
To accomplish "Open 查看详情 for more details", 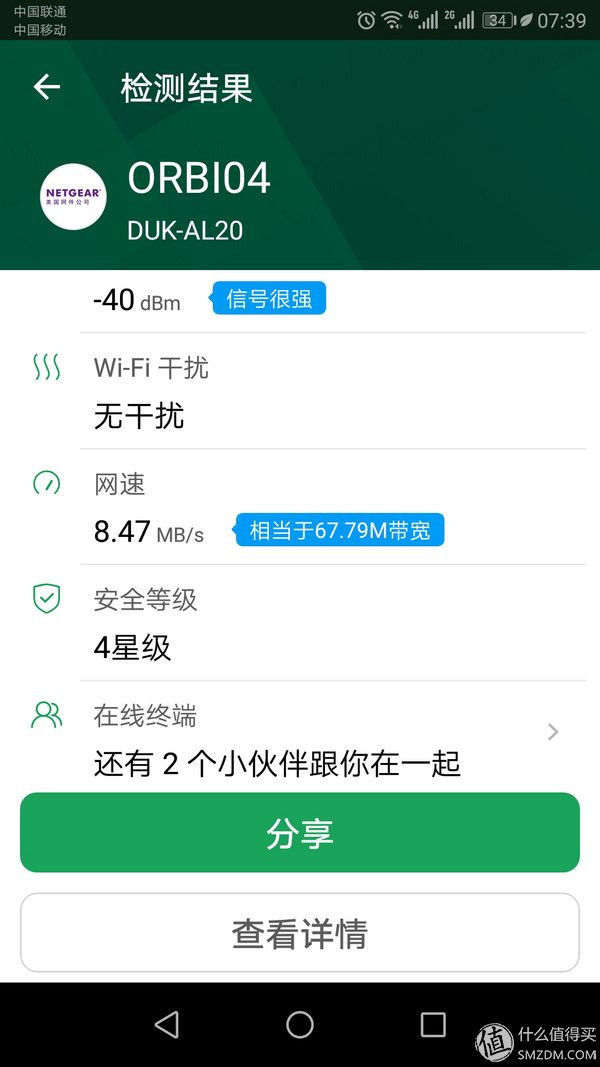I will (300, 933).
